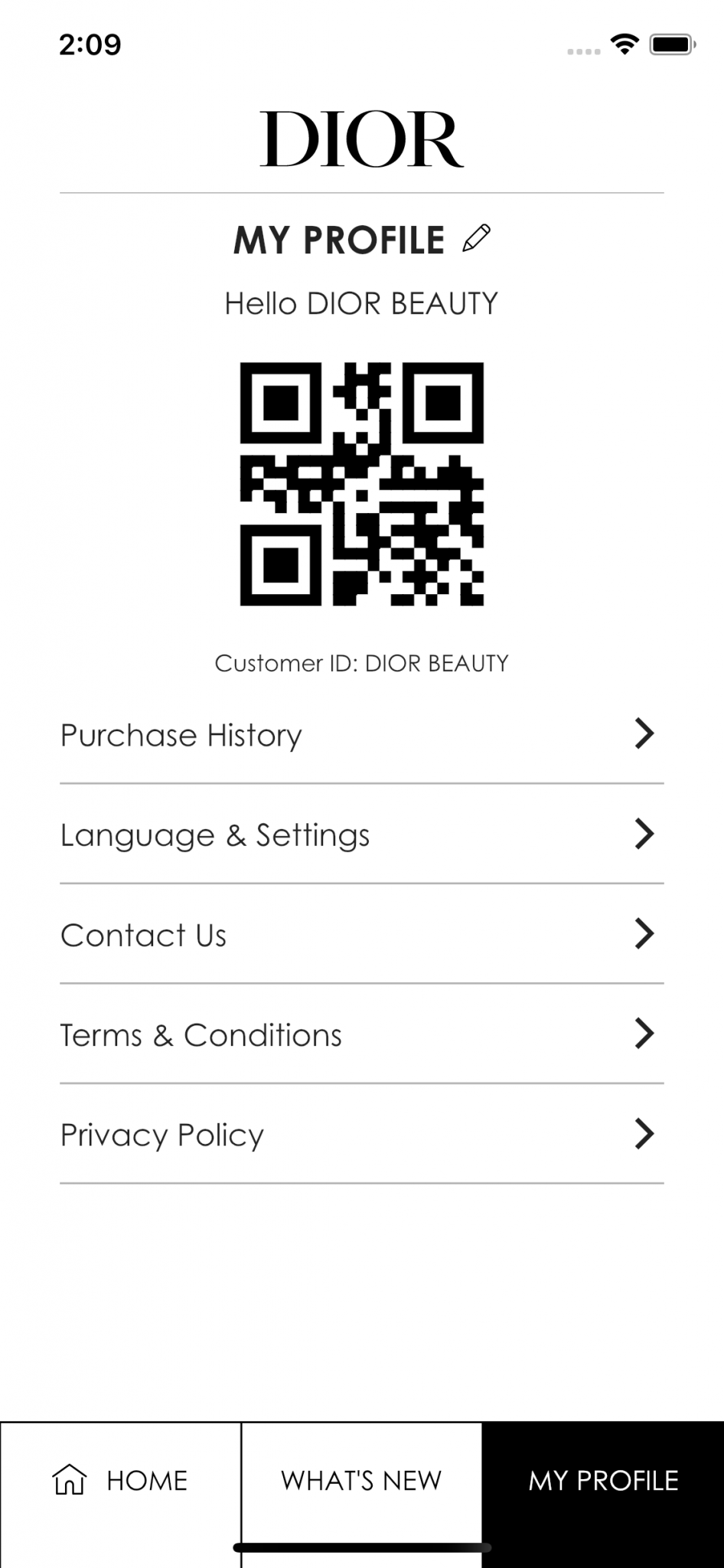Expand the Contact Us row chevron
This screenshot has width=724, height=1568.
tap(645, 934)
